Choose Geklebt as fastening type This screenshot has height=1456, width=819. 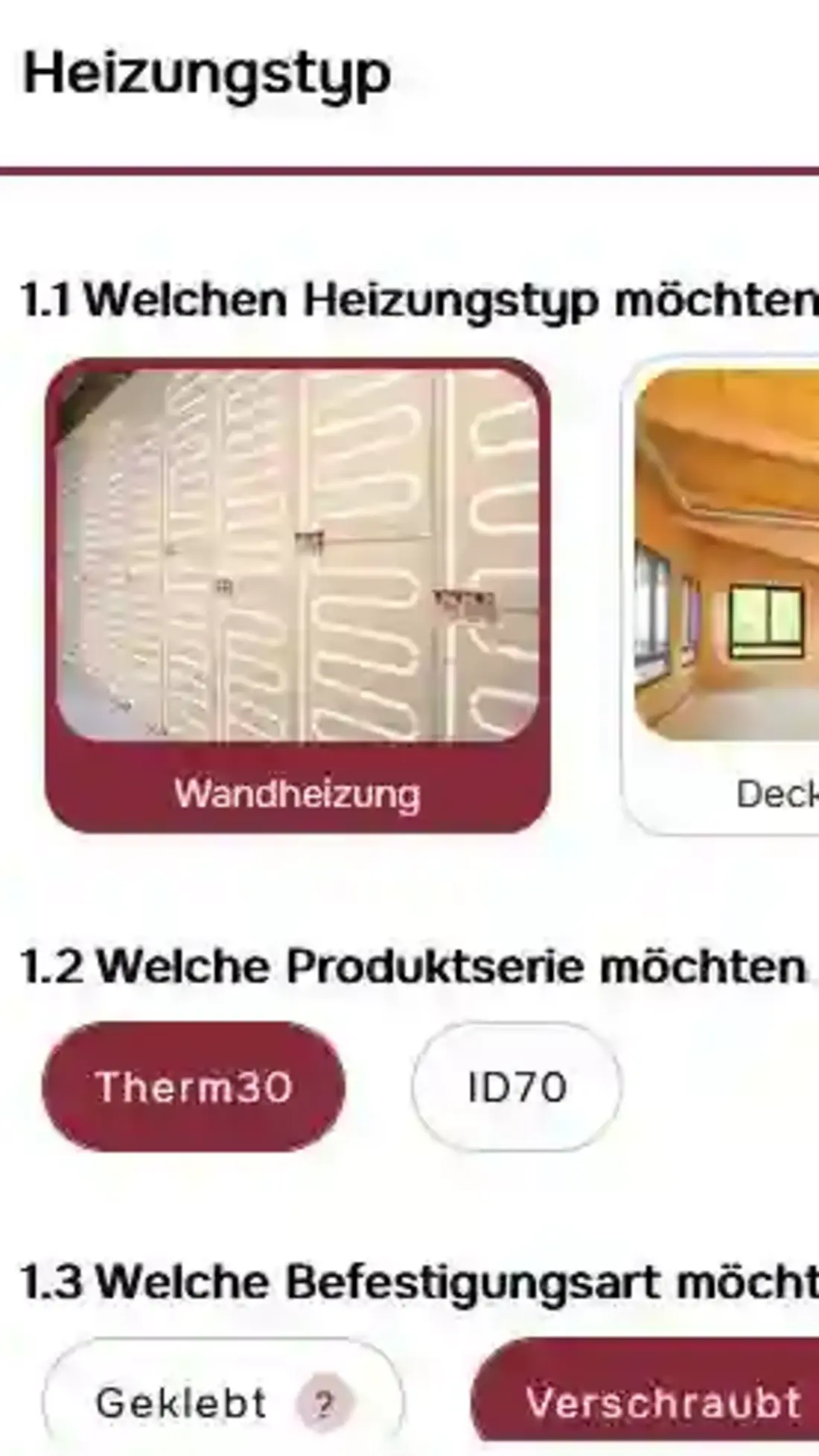(181, 1403)
